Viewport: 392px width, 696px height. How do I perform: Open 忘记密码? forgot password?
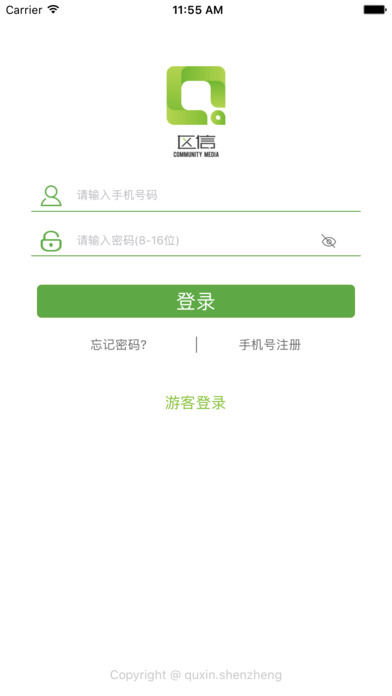tap(119, 345)
